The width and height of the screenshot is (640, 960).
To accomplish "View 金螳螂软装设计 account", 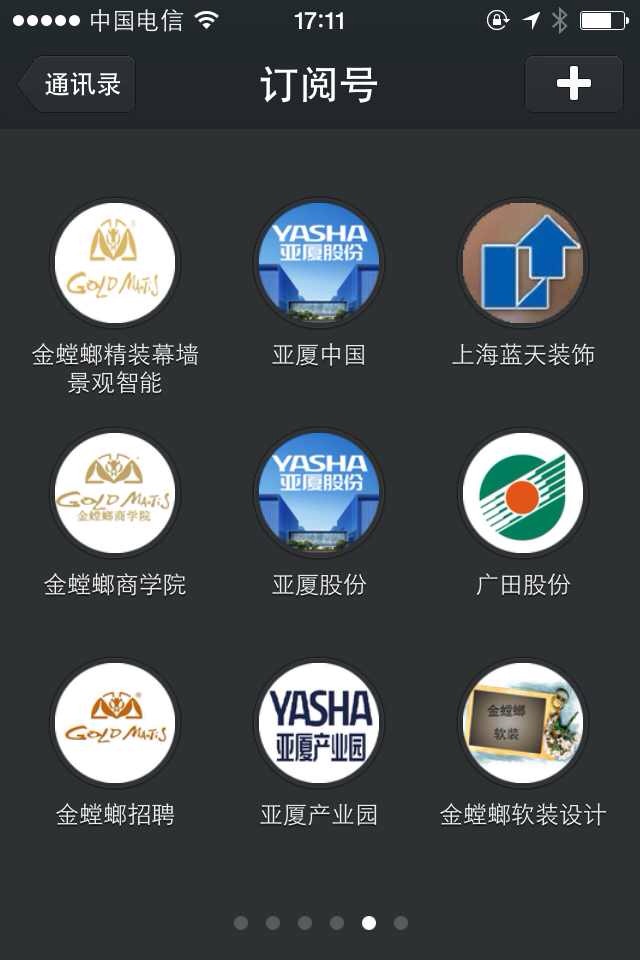I will point(523,722).
